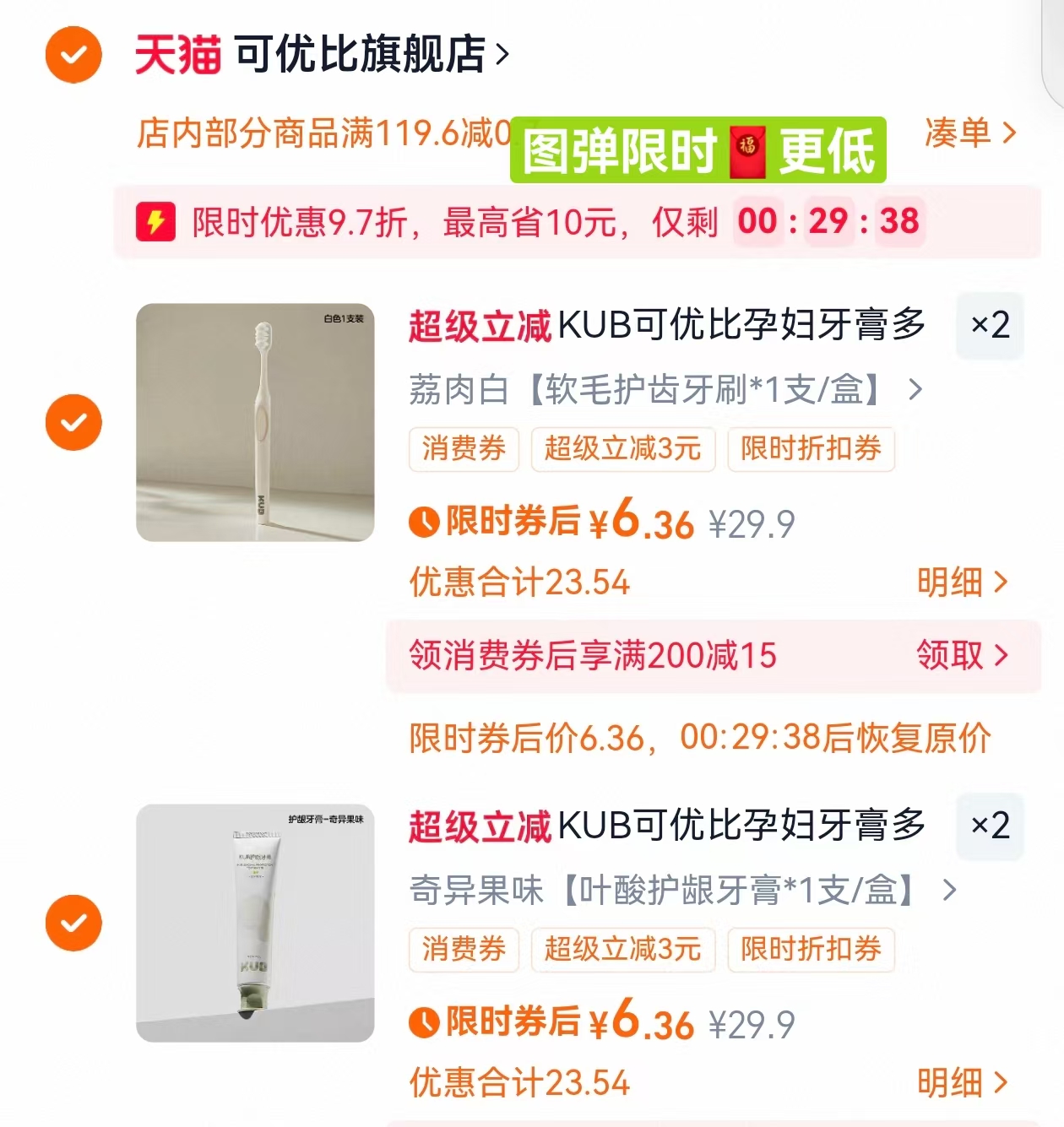1064x1127 pixels.
Task: Deselect the toothbrush item checkbox
Action: coord(73,421)
